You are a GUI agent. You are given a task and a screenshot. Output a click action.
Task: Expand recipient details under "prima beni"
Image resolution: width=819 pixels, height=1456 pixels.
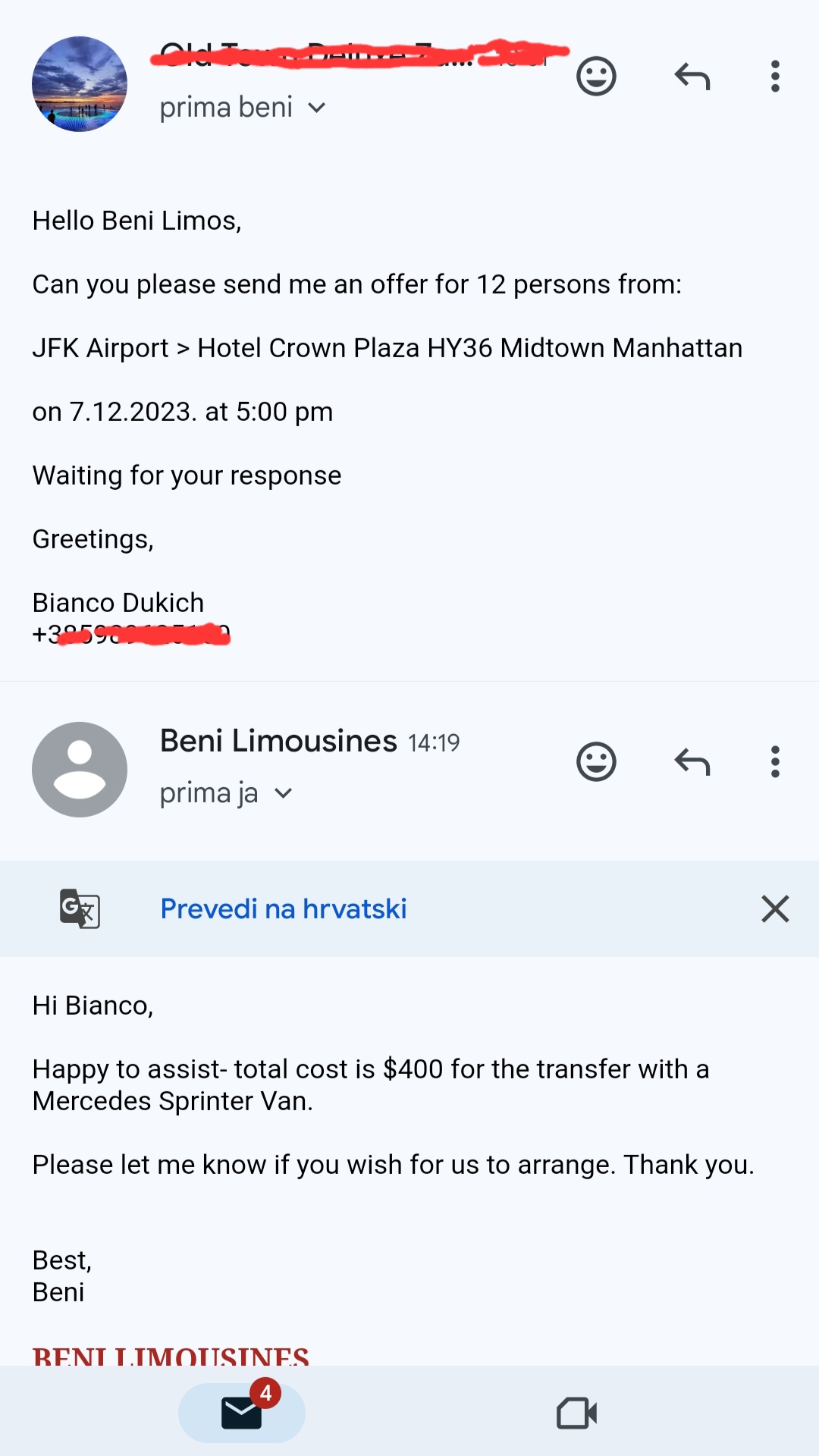(317, 108)
